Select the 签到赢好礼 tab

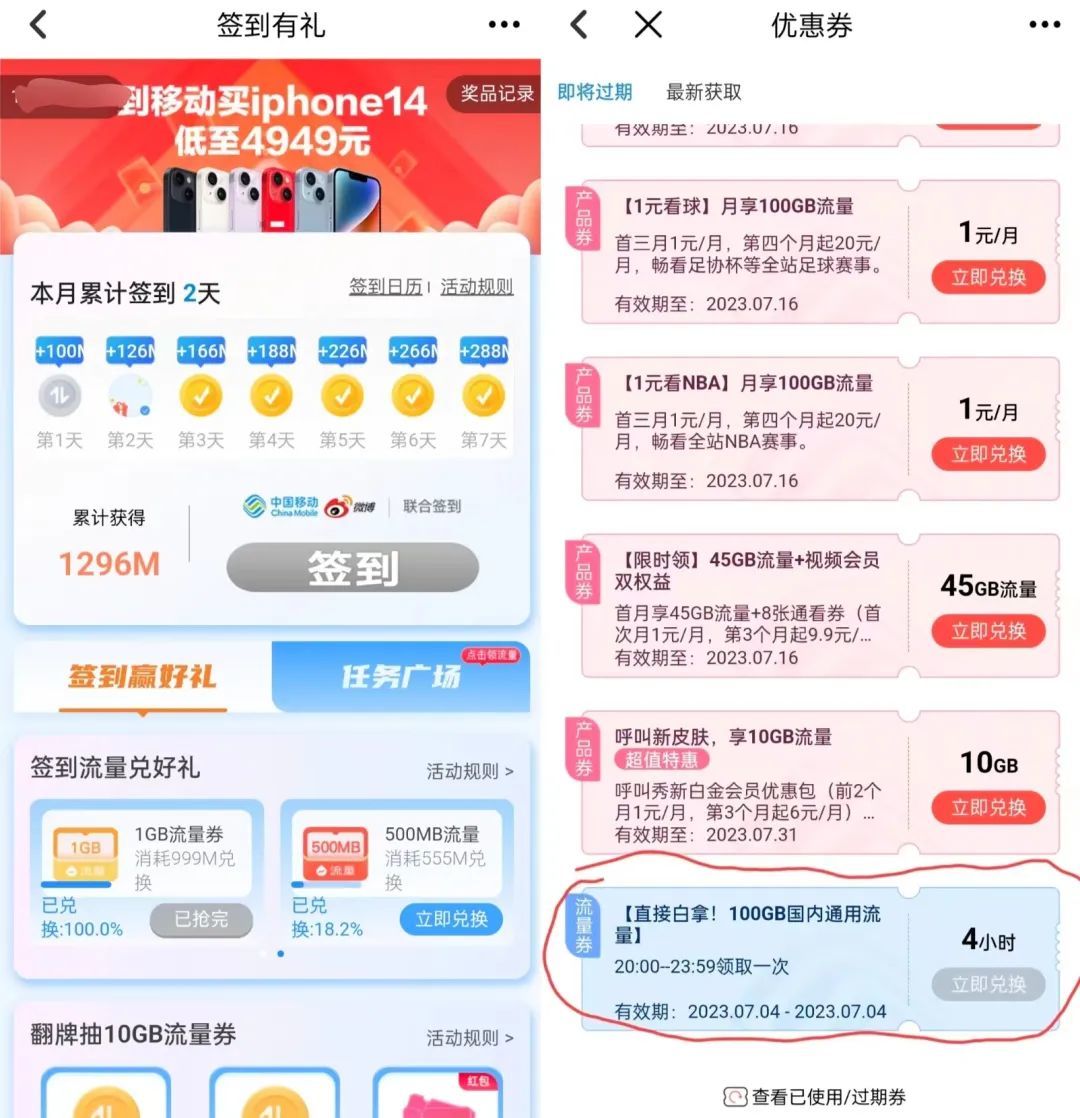tap(143, 677)
